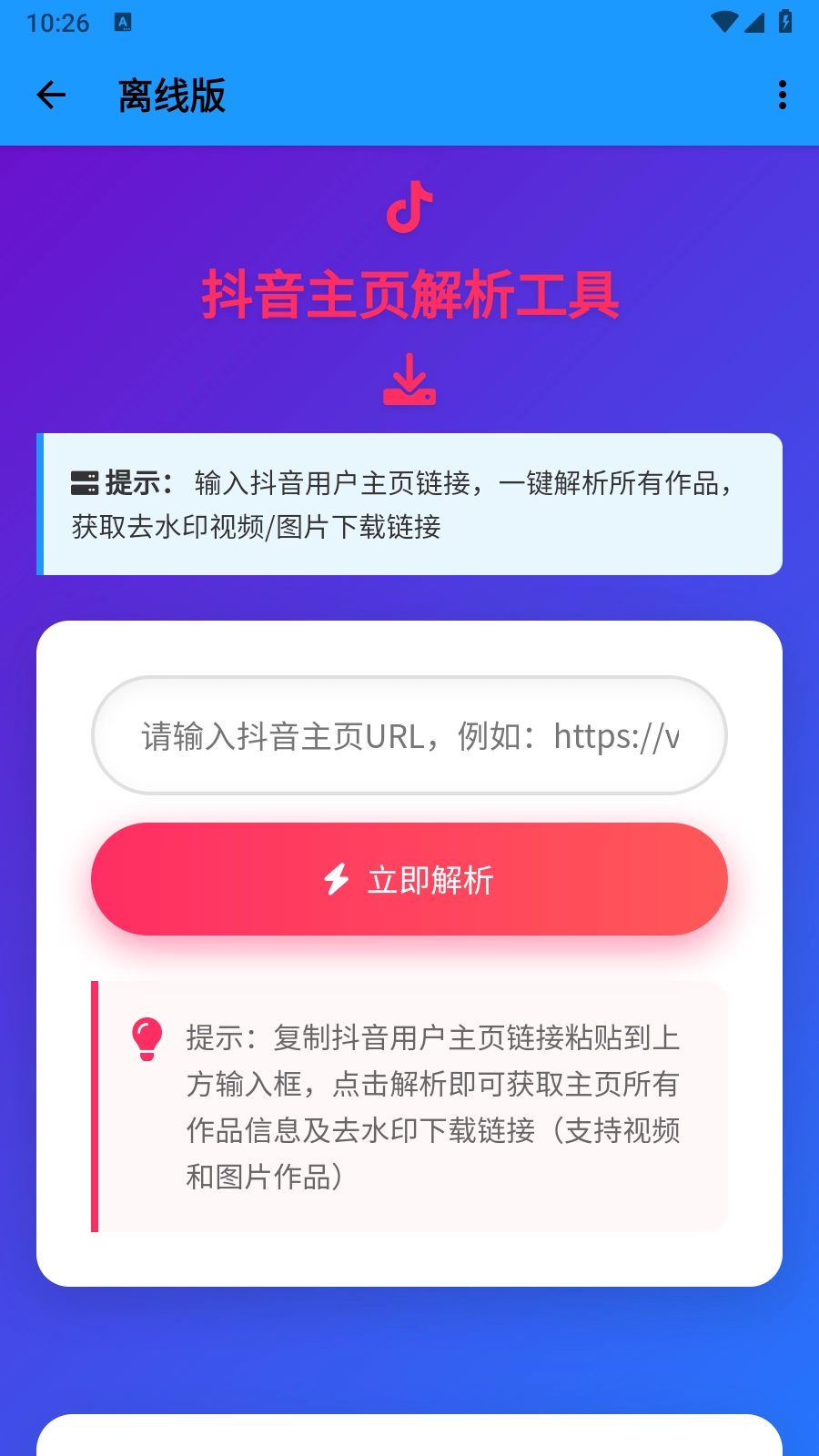This screenshot has height=1456, width=819.
Task: Tap the back arrow in the top bar
Action: tap(50, 95)
